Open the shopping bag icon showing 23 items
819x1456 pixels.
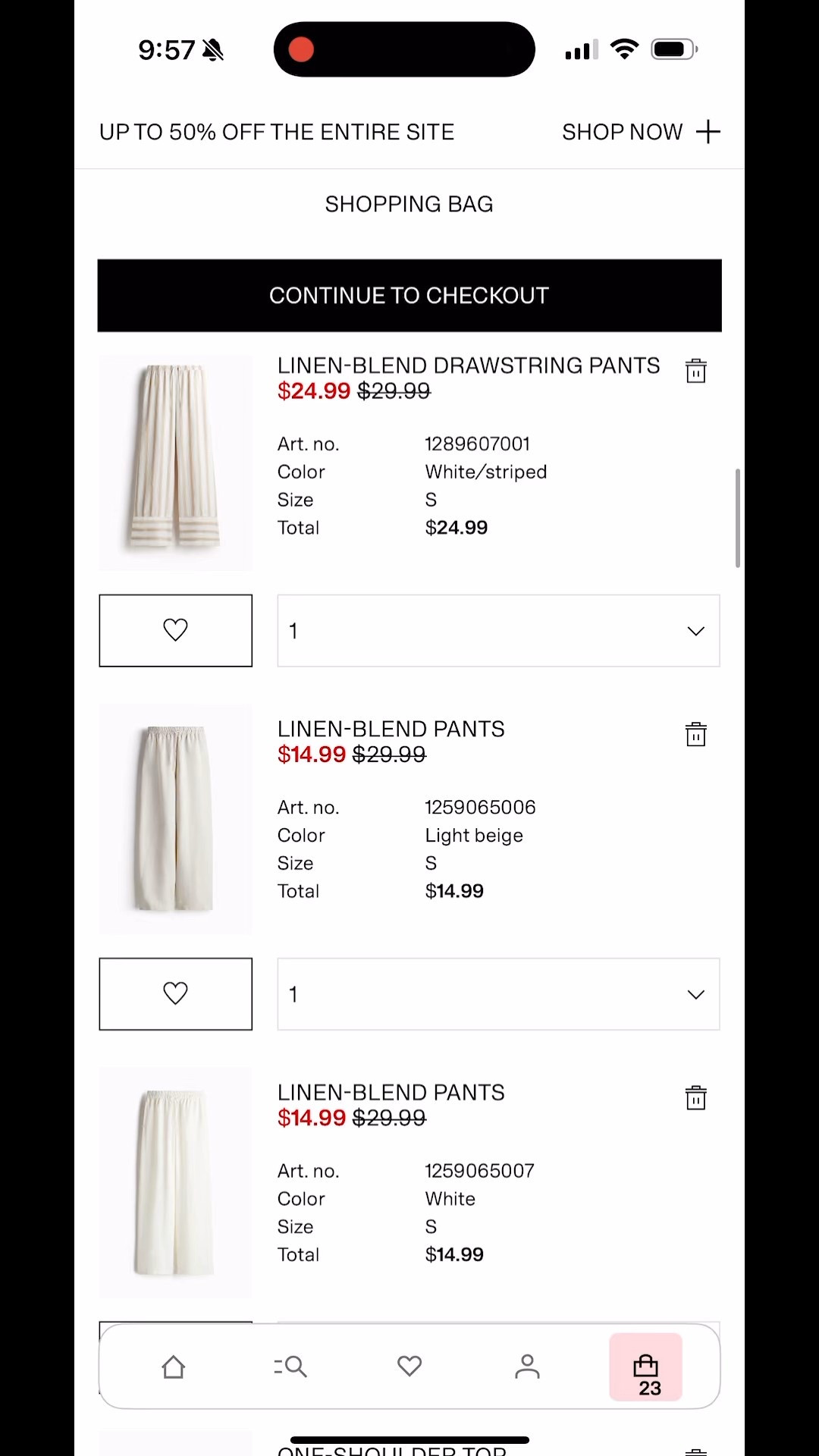645,1367
